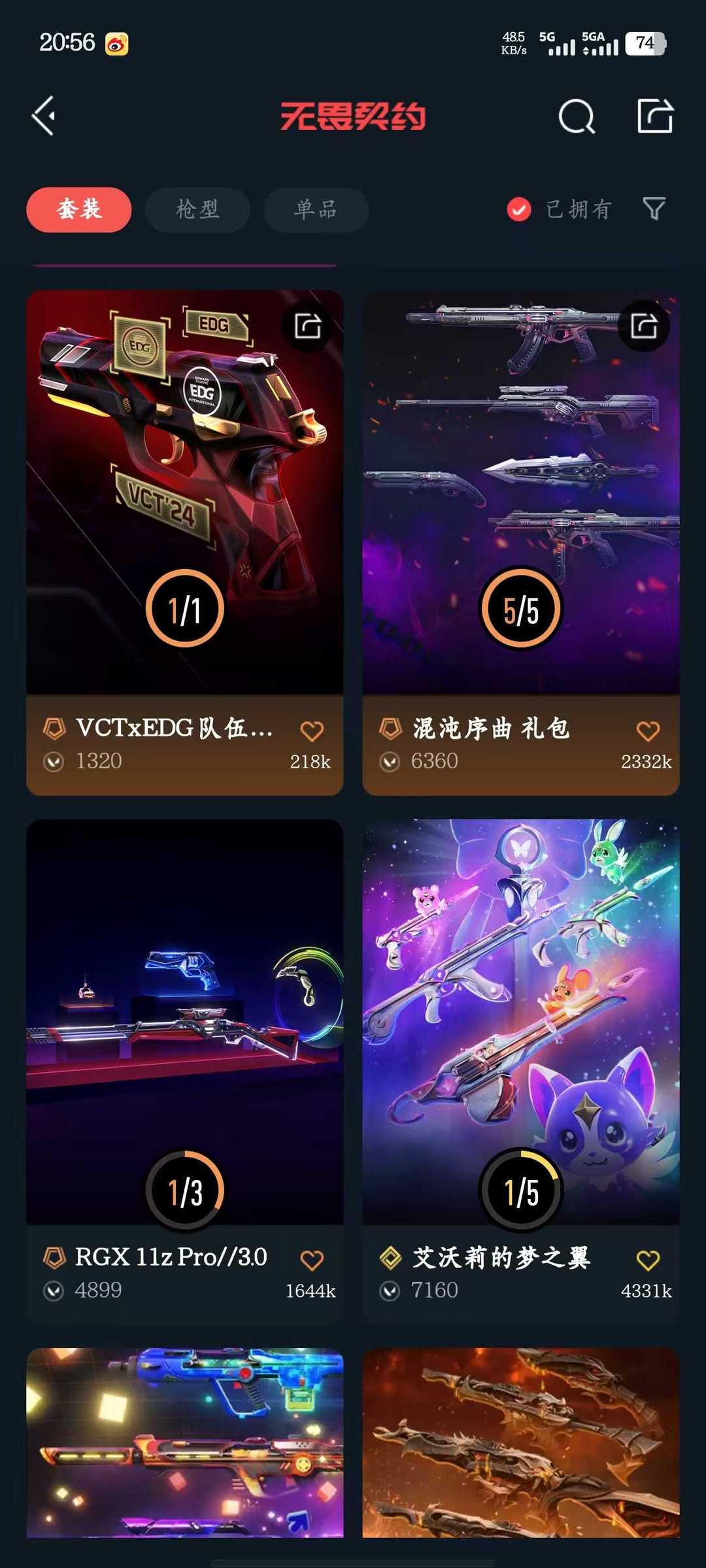Like the VCTxEDG 队伍 bundle

coord(312,731)
